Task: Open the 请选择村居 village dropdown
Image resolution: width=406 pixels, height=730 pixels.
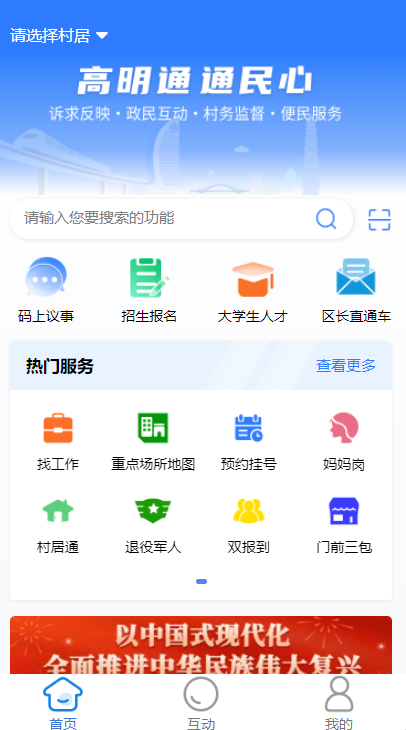Action: click(59, 35)
